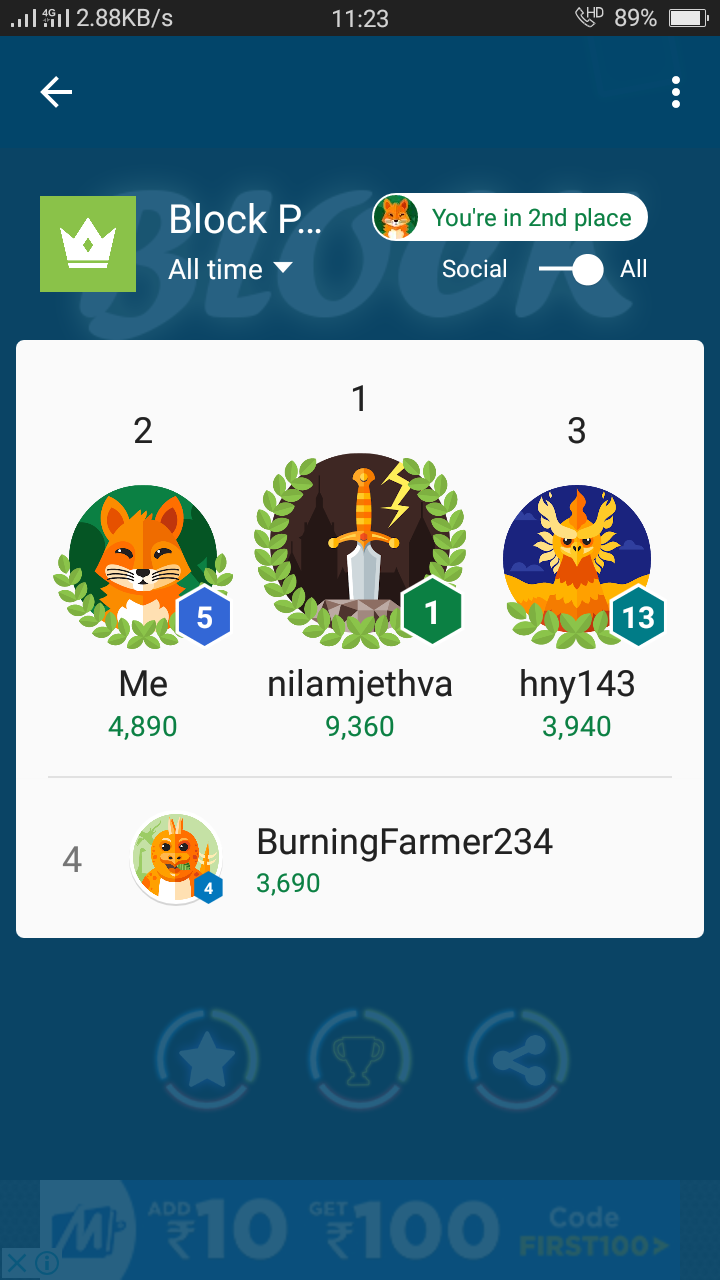Image resolution: width=720 pixels, height=1280 pixels.
Task: Open the BurningFarmer234 leaderboard row
Action: click(x=360, y=860)
